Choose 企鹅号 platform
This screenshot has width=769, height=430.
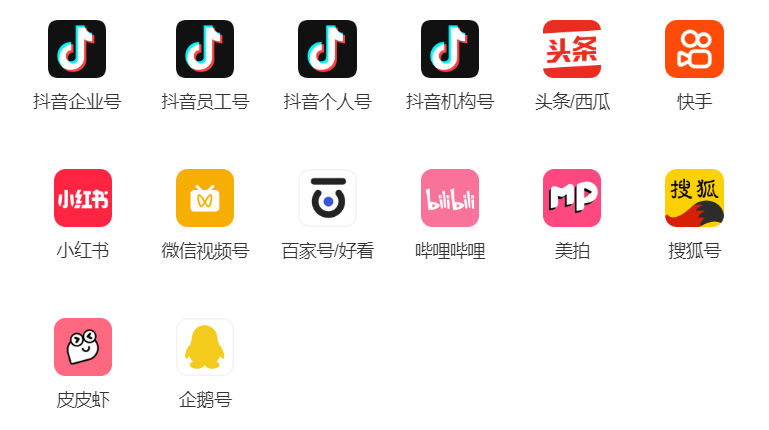(205, 347)
